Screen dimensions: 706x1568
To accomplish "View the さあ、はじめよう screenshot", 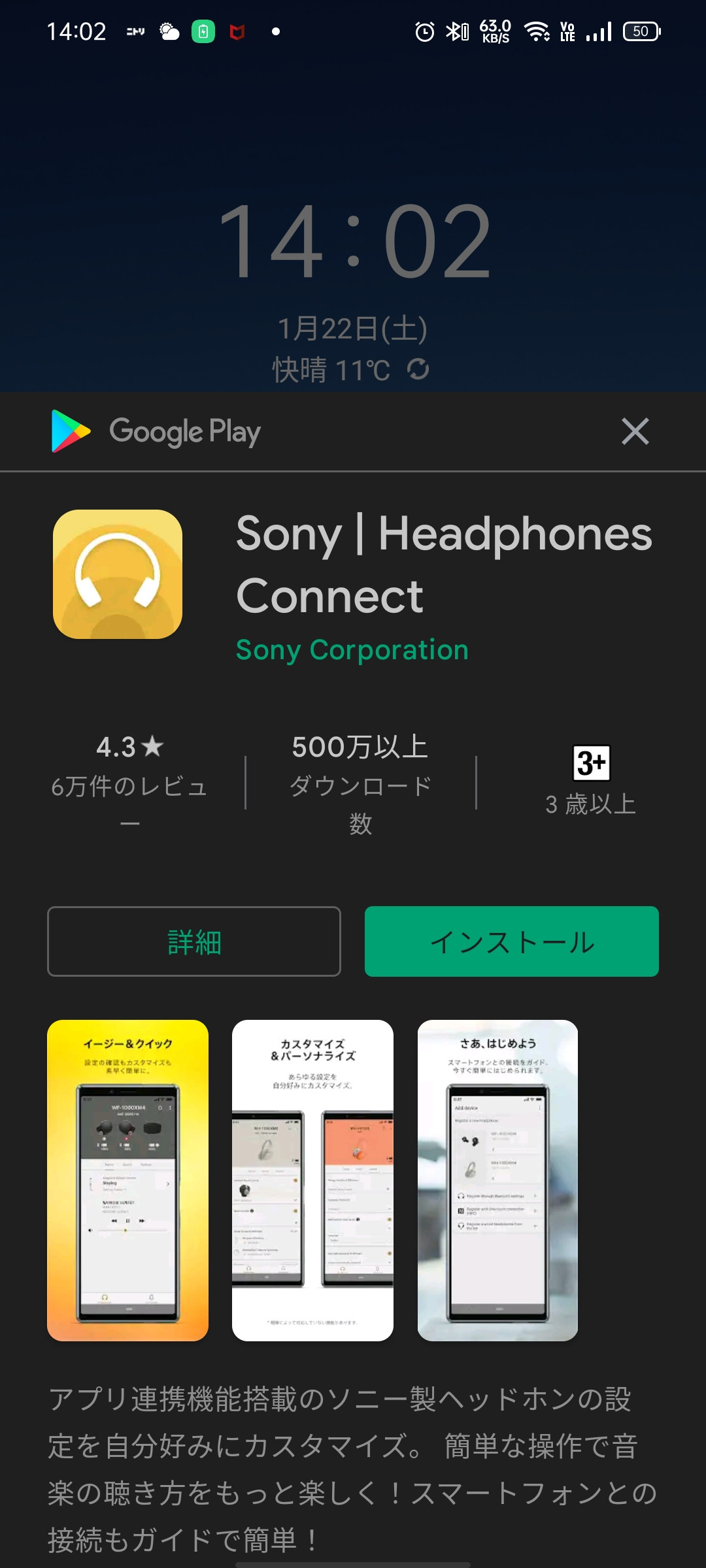I will 497,1181.
